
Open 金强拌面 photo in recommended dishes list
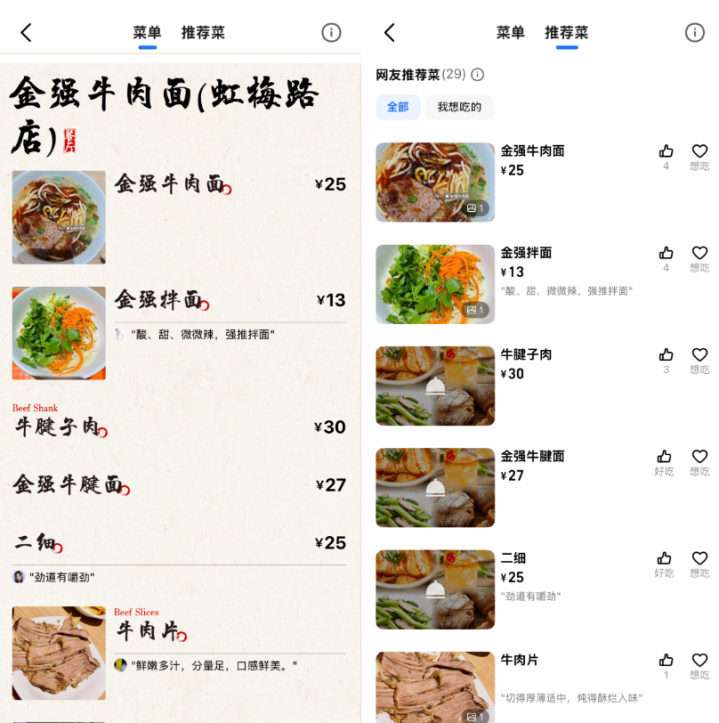pos(435,284)
